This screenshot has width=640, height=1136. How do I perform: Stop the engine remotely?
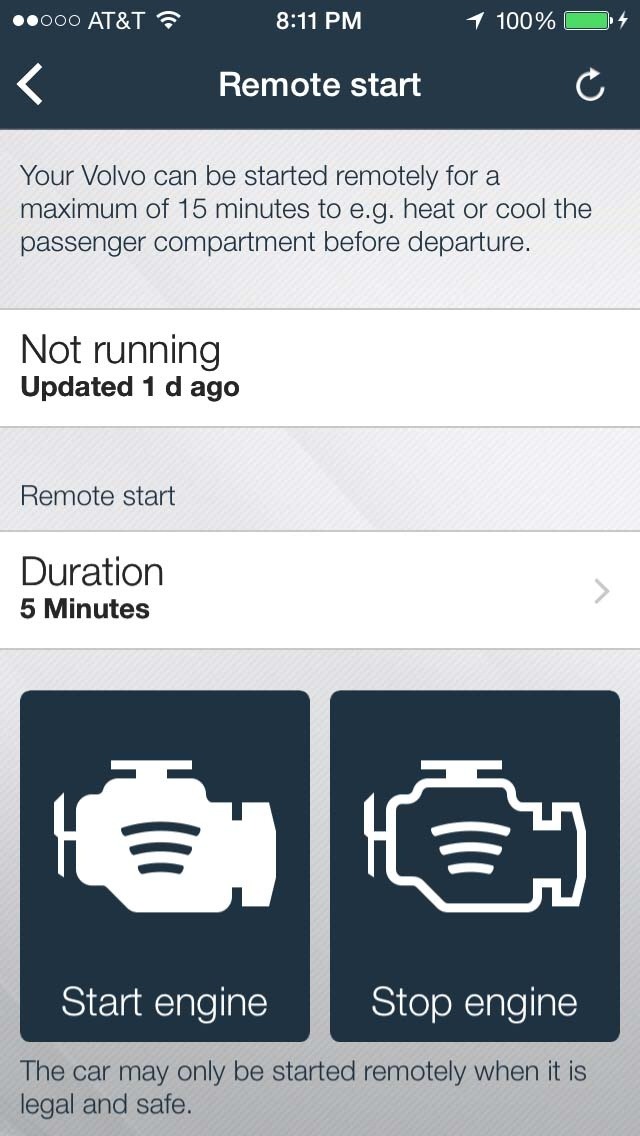475,865
